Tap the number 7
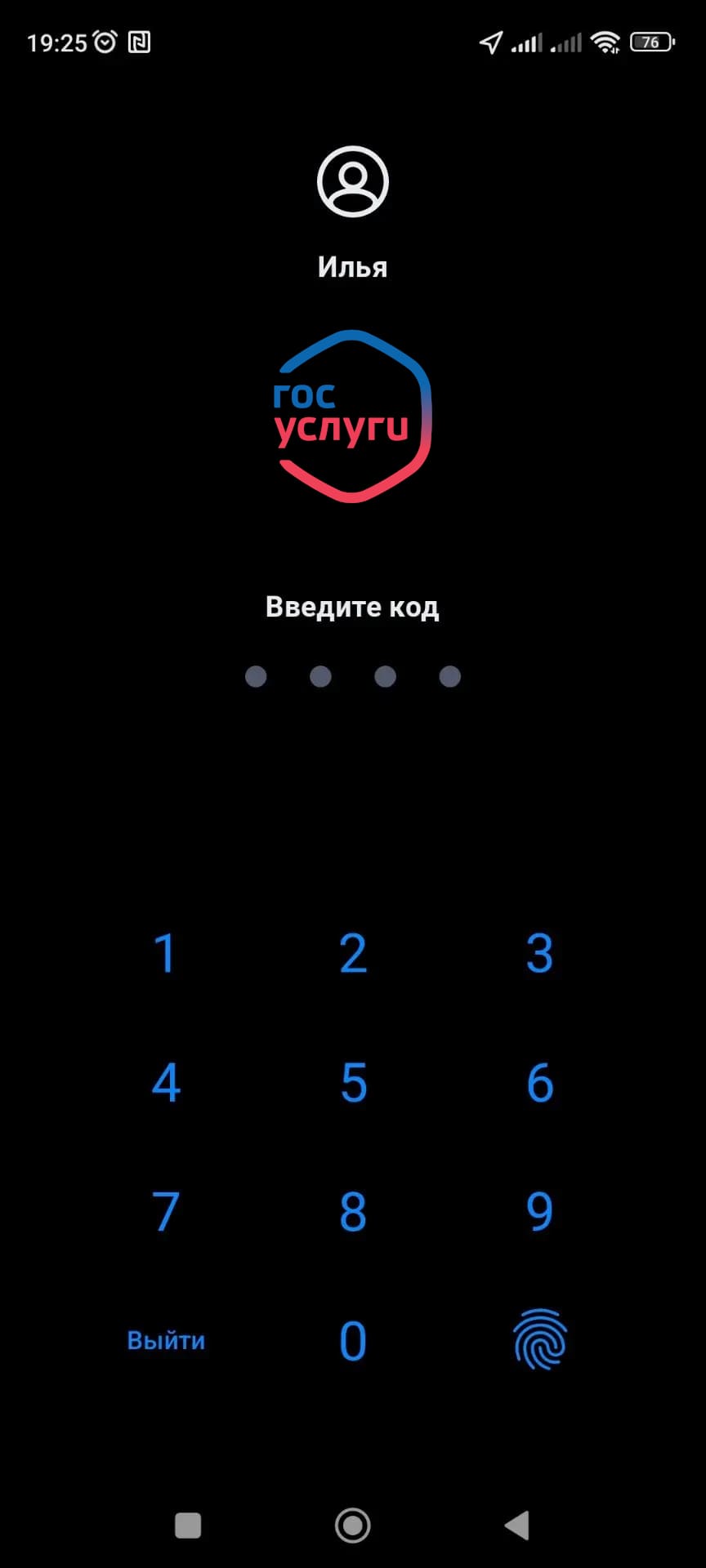The height and width of the screenshot is (1568, 706). coord(166,1211)
